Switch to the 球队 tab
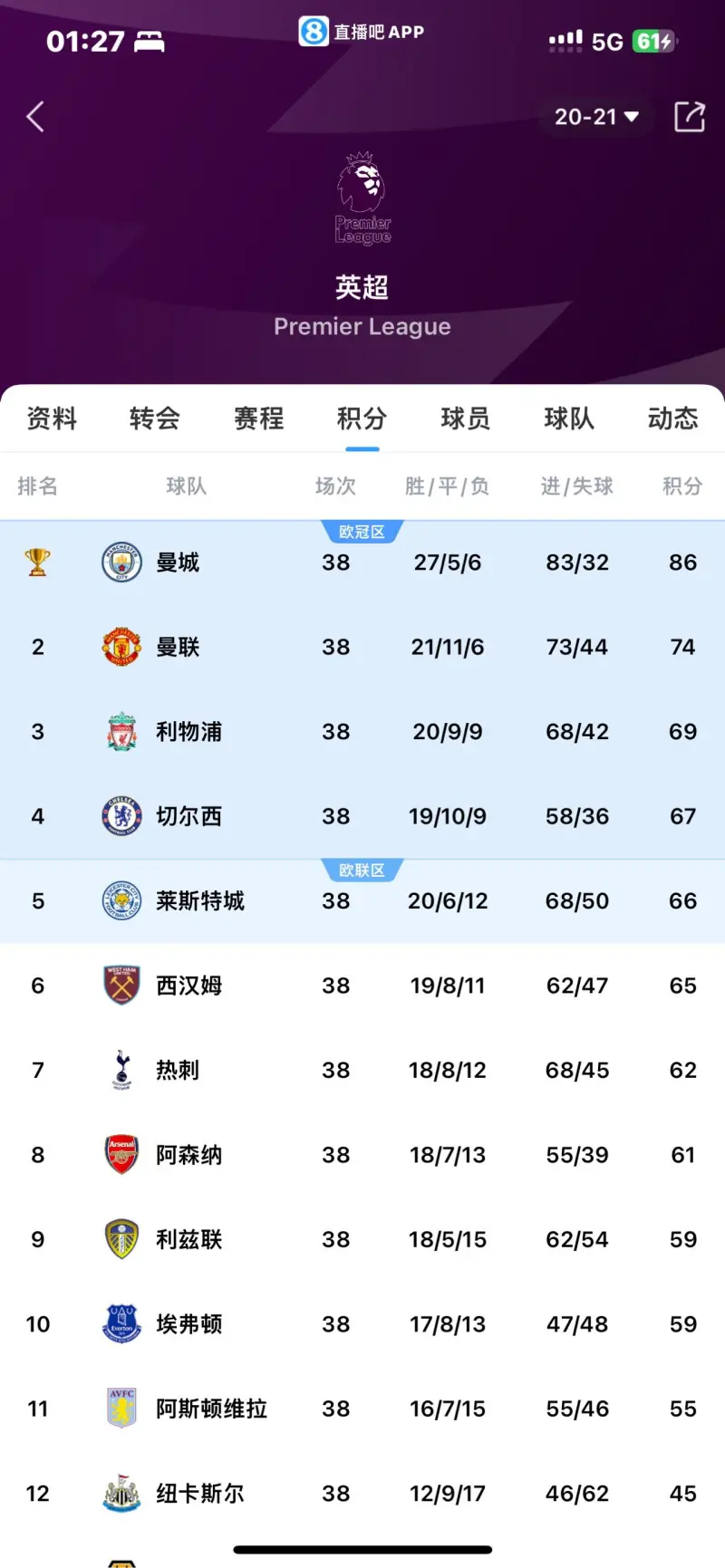725x1568 pixels. point(569,418)
